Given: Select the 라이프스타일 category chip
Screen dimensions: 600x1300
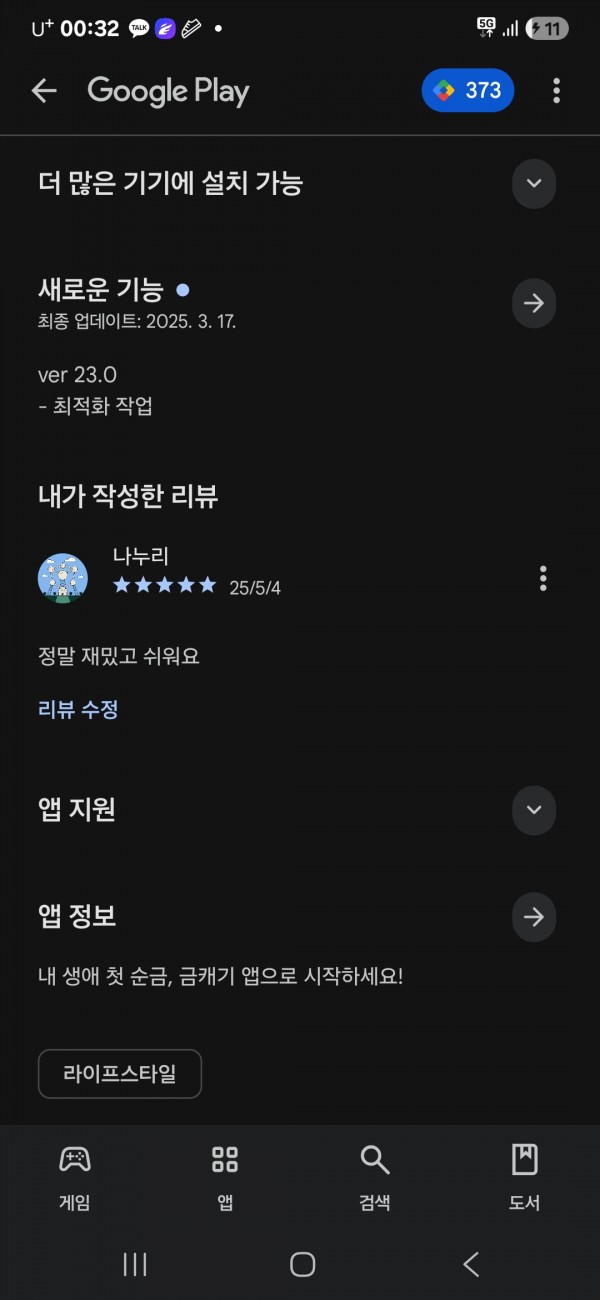Looking at the screenshot, I should point(120,1074).
